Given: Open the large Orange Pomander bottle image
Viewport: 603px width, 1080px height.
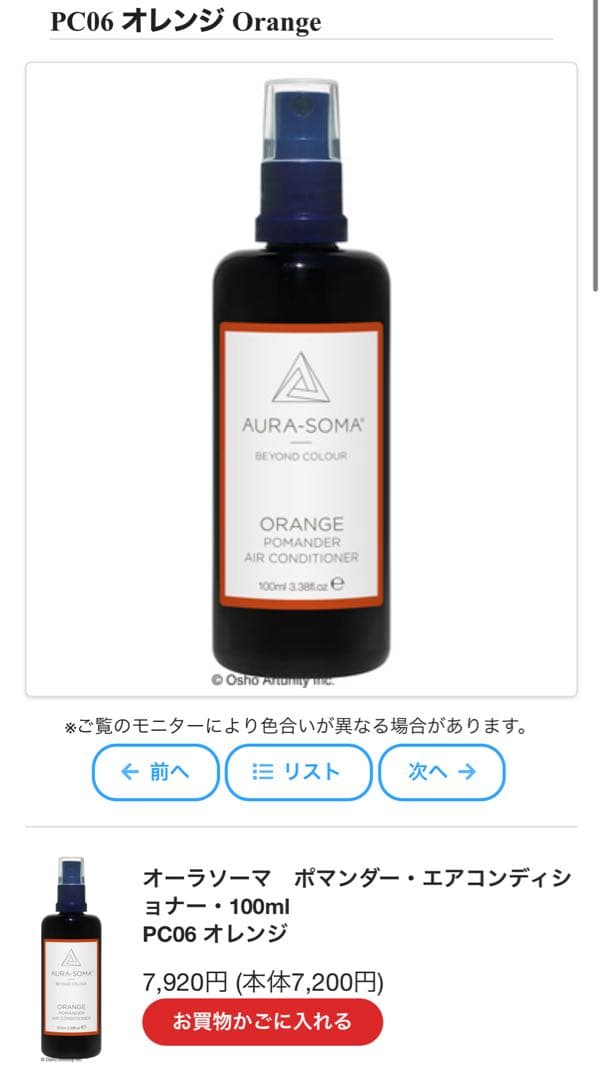Looking at the screenshot, I should [300, 380].
